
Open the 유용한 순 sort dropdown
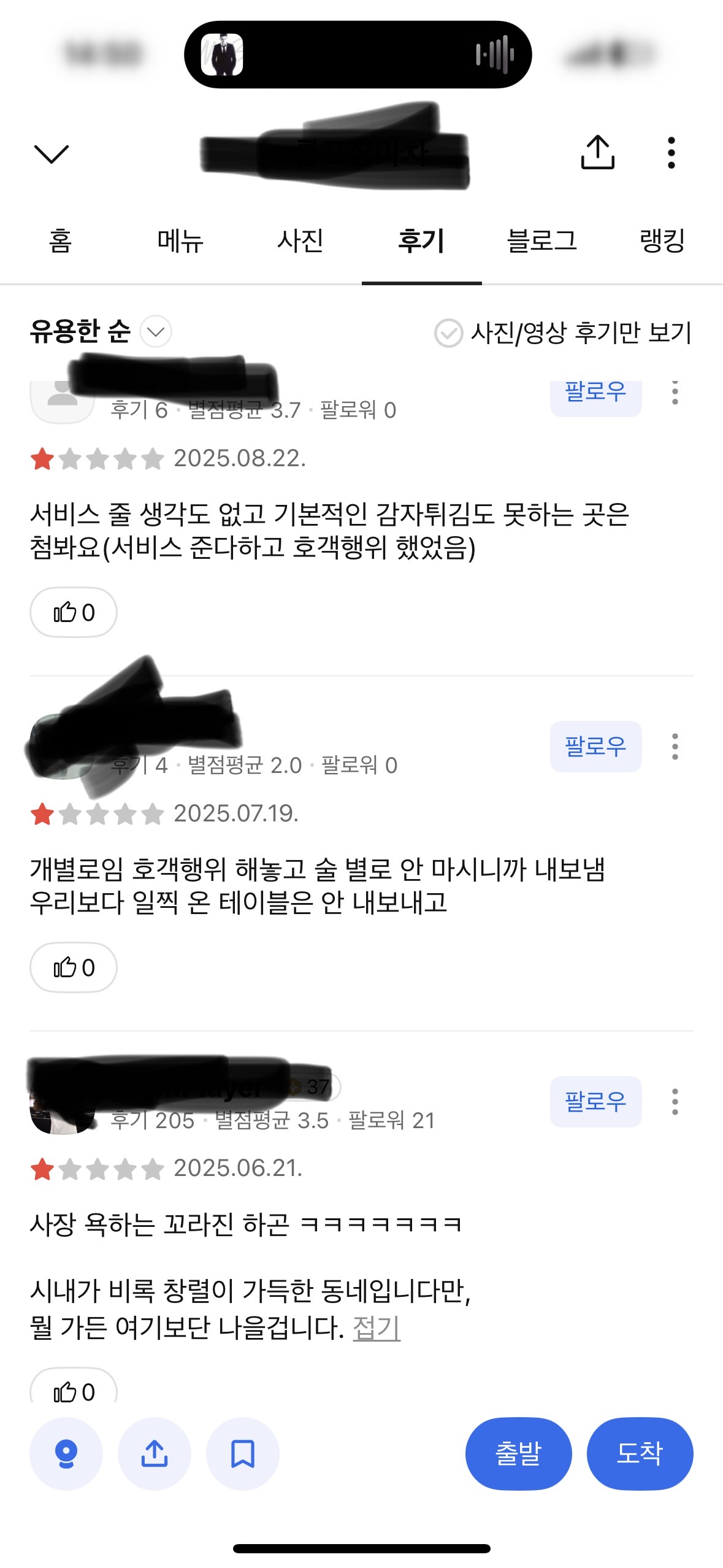click(101, 332)
